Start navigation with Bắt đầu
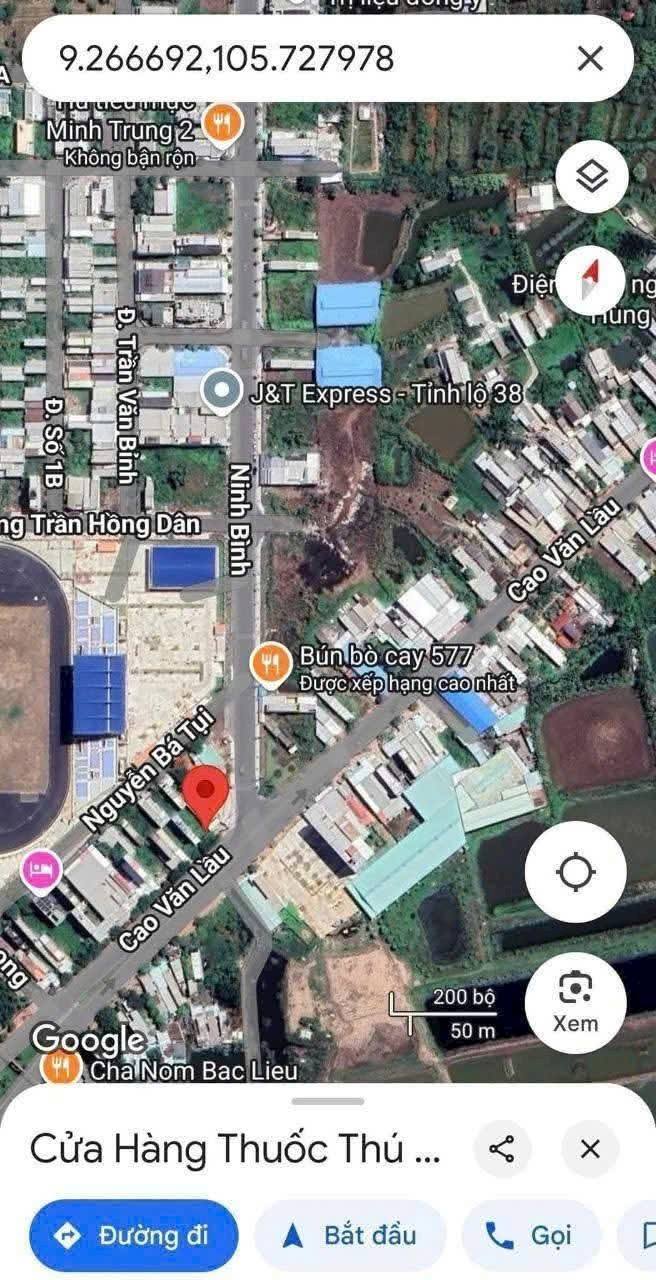Screen dimensions: 656x1280 [349, 1235]
